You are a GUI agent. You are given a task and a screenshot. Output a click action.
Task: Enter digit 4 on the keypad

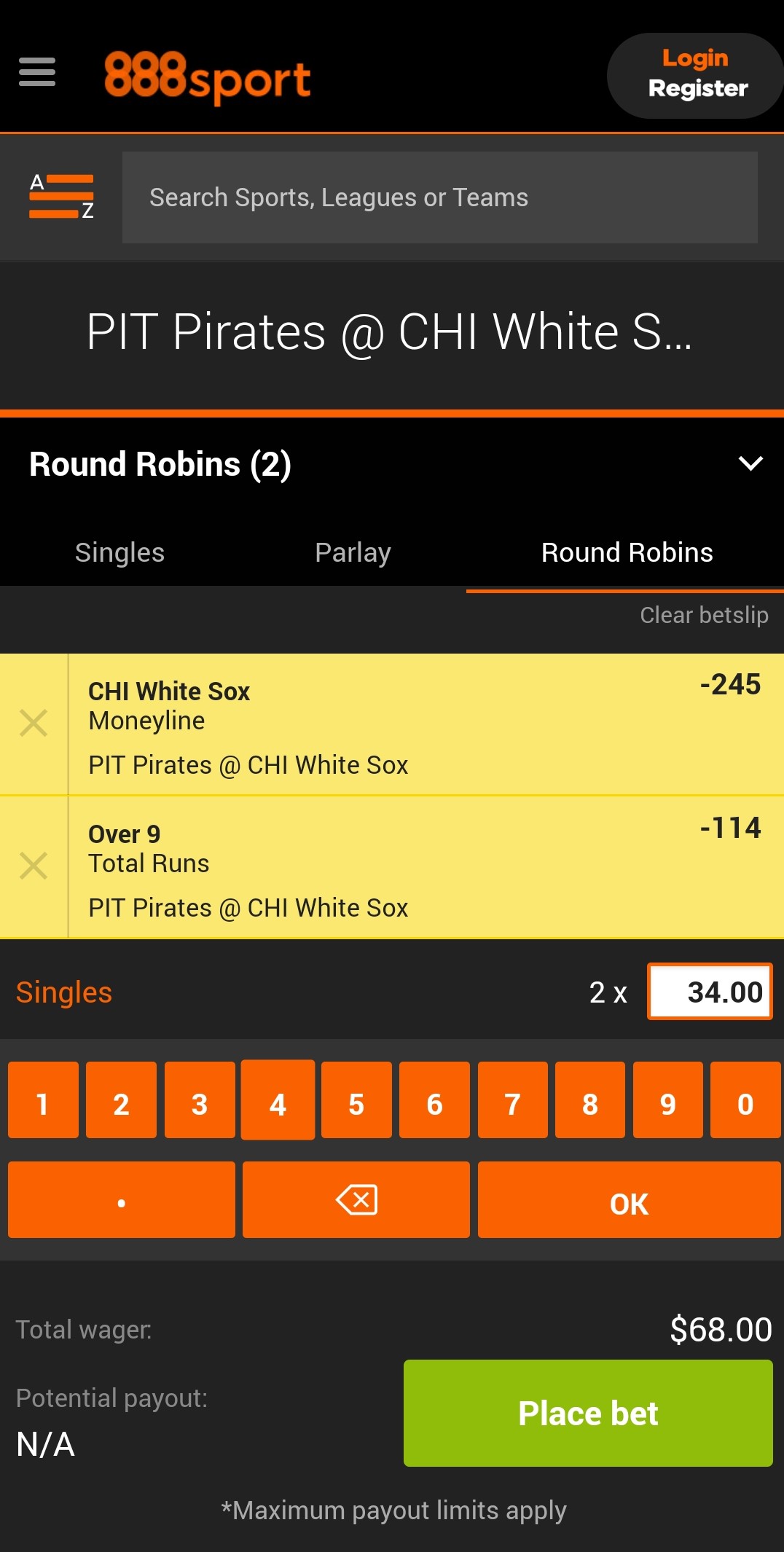[x=278, y=1100]
